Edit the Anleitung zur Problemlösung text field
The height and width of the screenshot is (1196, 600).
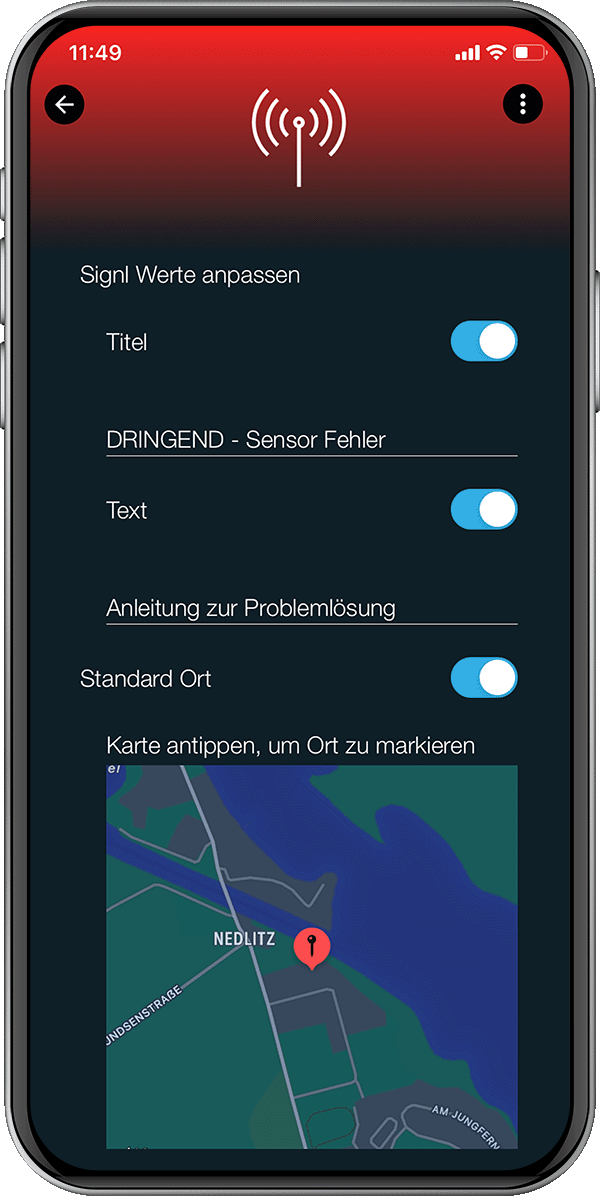pos(312,608)
